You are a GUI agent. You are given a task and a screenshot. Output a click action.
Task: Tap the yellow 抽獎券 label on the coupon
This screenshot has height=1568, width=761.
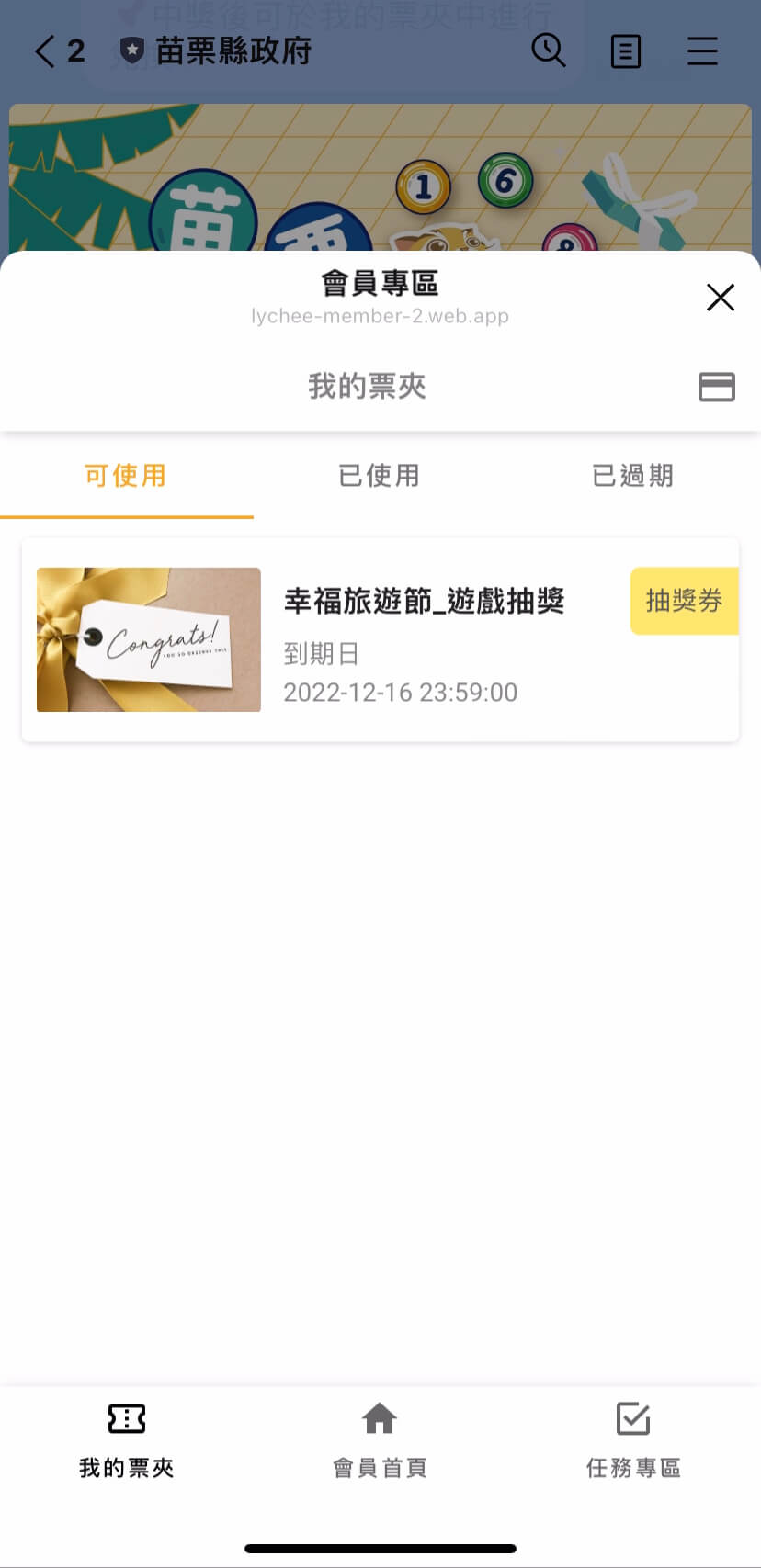[x=685, y=602]
